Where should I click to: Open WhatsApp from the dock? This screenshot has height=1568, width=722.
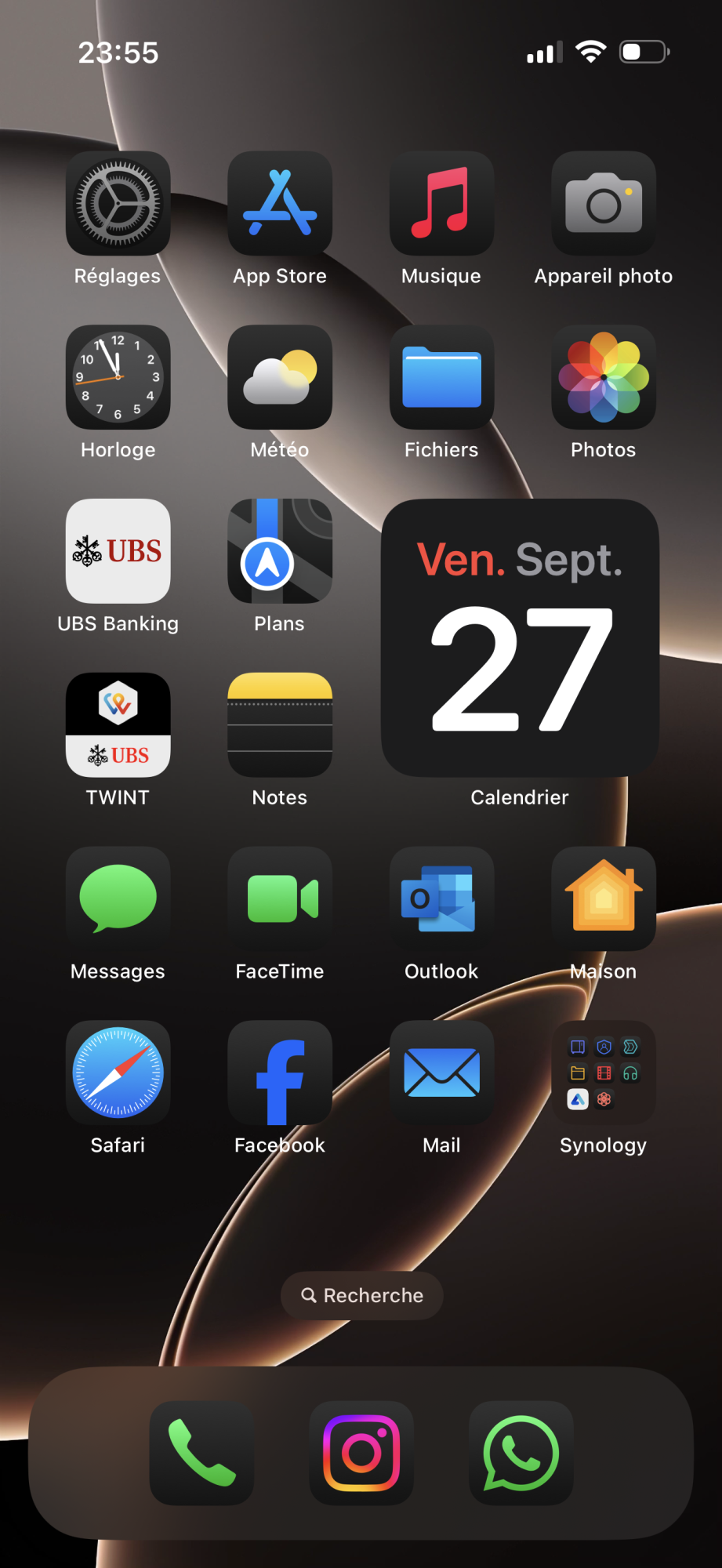point(521,1453)
